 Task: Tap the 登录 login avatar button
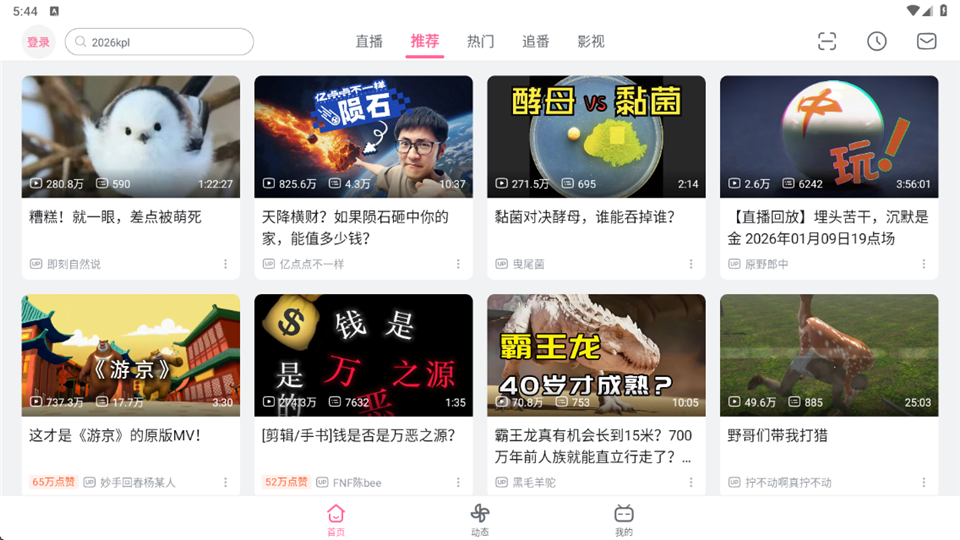(x=38, y=42)
